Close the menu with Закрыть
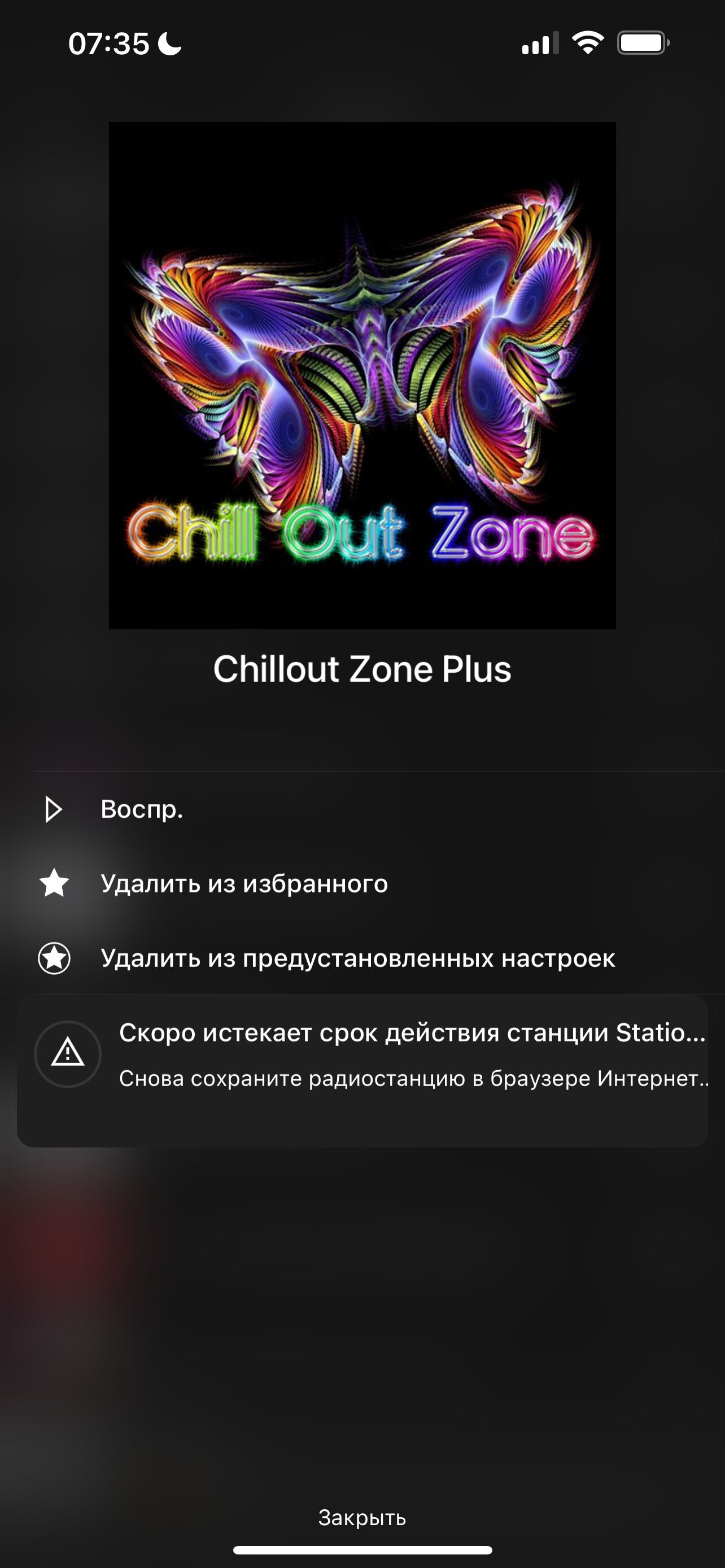The width and height of the screenshot is (725, 1568). [x=362, y=1518]
